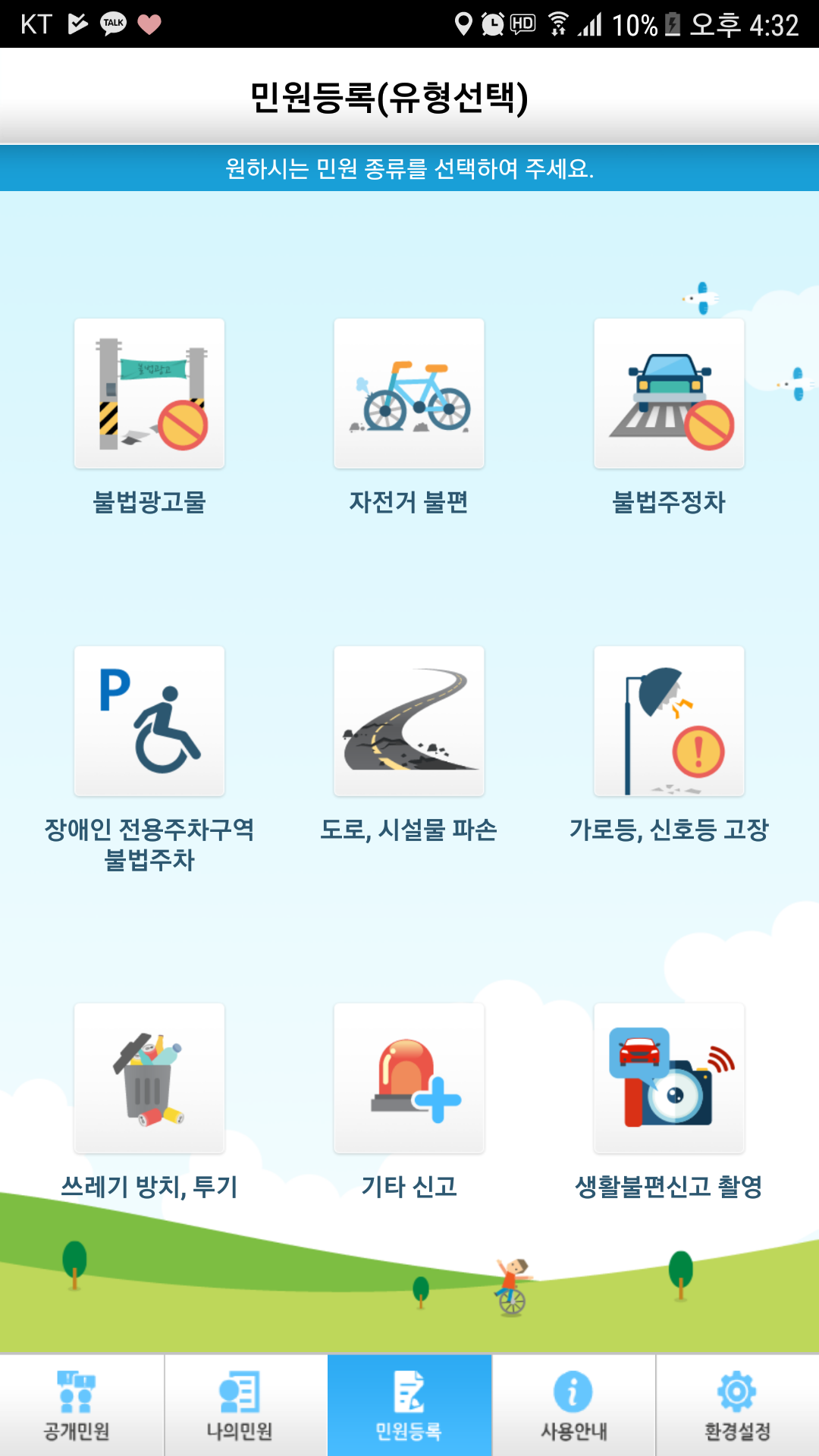This screenshot has height=1456, width=819.
Task: Go to the 나의민원 tab
Action: 240,1405
